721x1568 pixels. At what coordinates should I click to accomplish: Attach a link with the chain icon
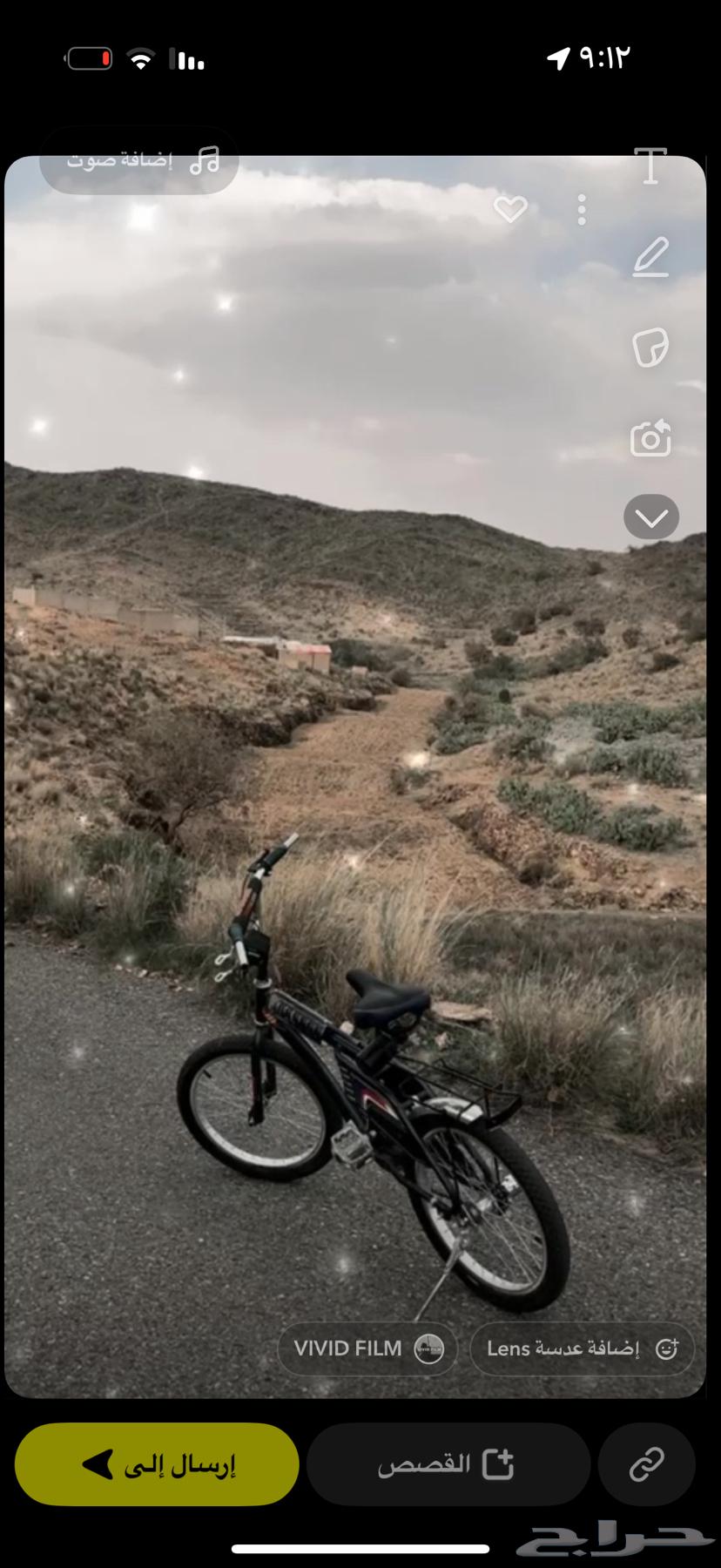point(646,1464)
